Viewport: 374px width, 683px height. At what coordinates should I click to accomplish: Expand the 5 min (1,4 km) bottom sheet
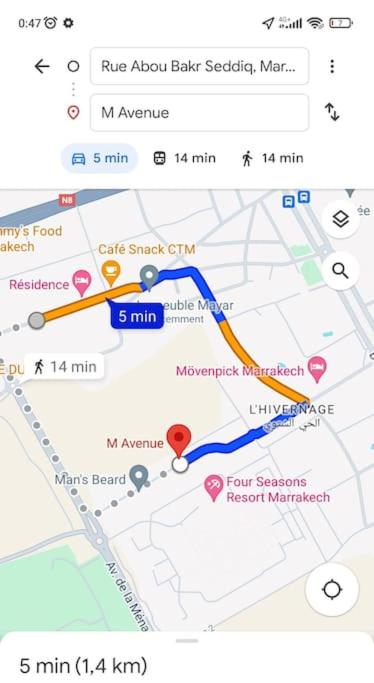tap(187, 657)
